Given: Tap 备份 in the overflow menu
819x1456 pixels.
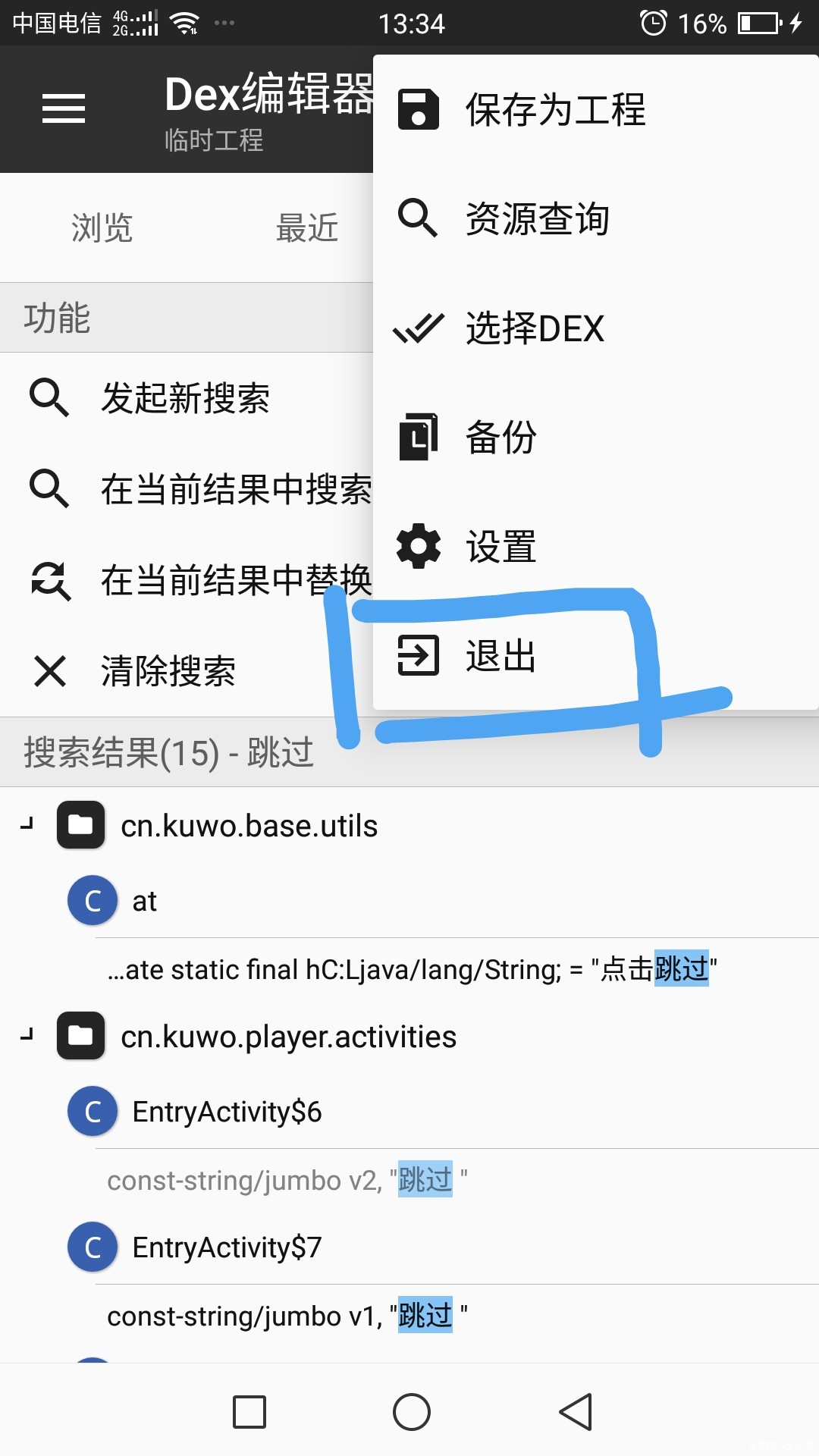Looking at the screenshot, I should coord(500,438).
